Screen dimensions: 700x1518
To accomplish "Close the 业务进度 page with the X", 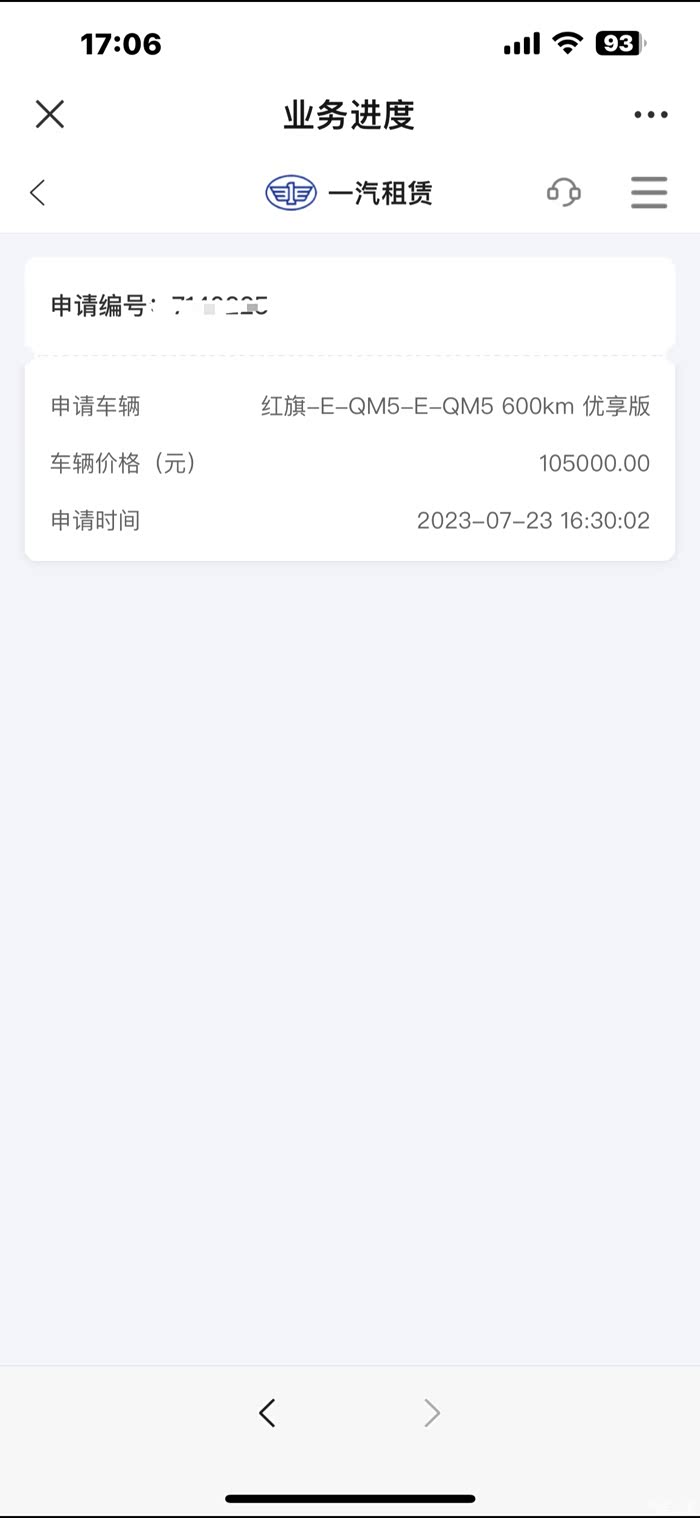I will 49,115.
